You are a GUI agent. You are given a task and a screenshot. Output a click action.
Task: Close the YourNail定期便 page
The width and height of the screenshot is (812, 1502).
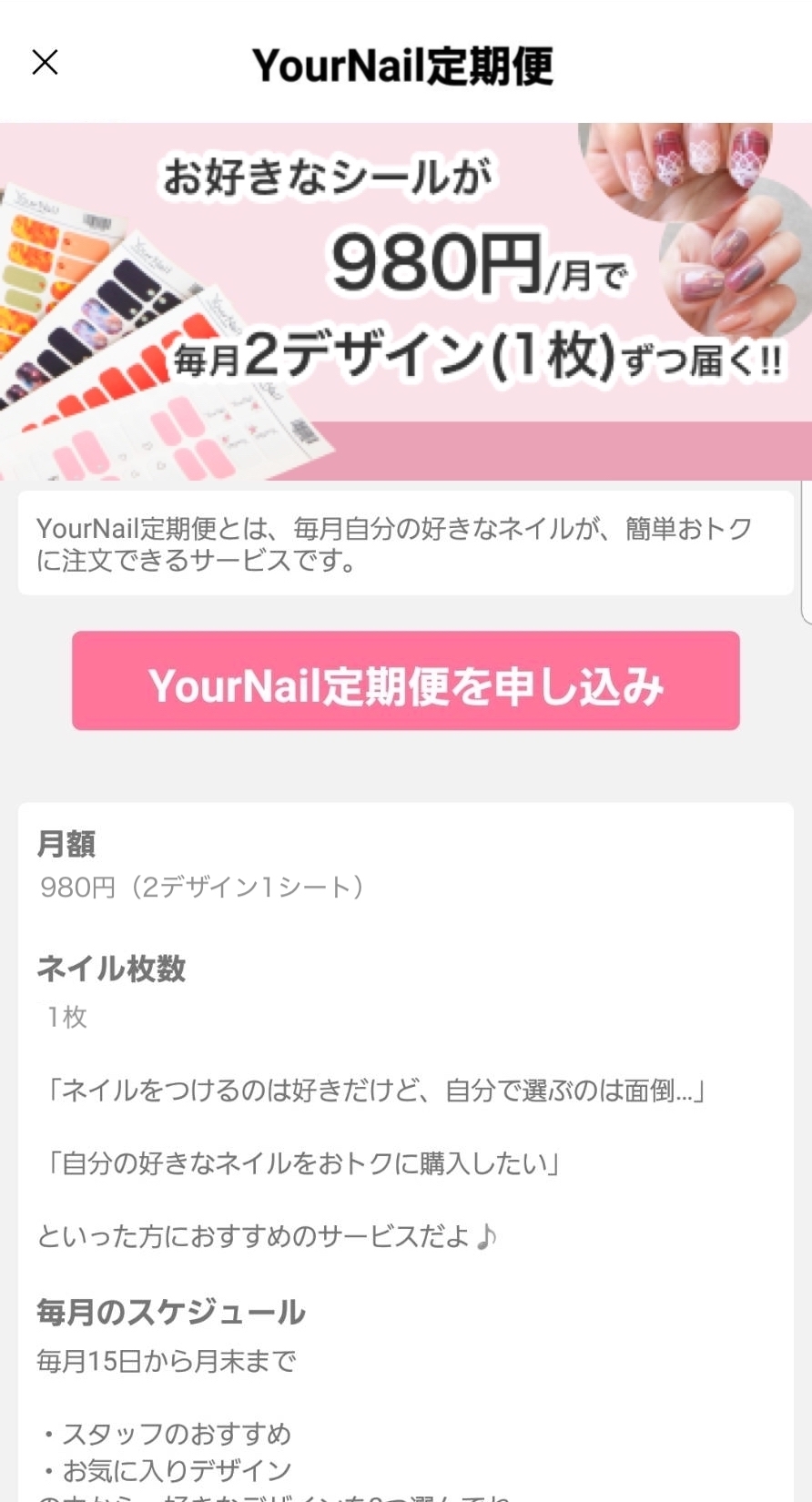(45, 62)
